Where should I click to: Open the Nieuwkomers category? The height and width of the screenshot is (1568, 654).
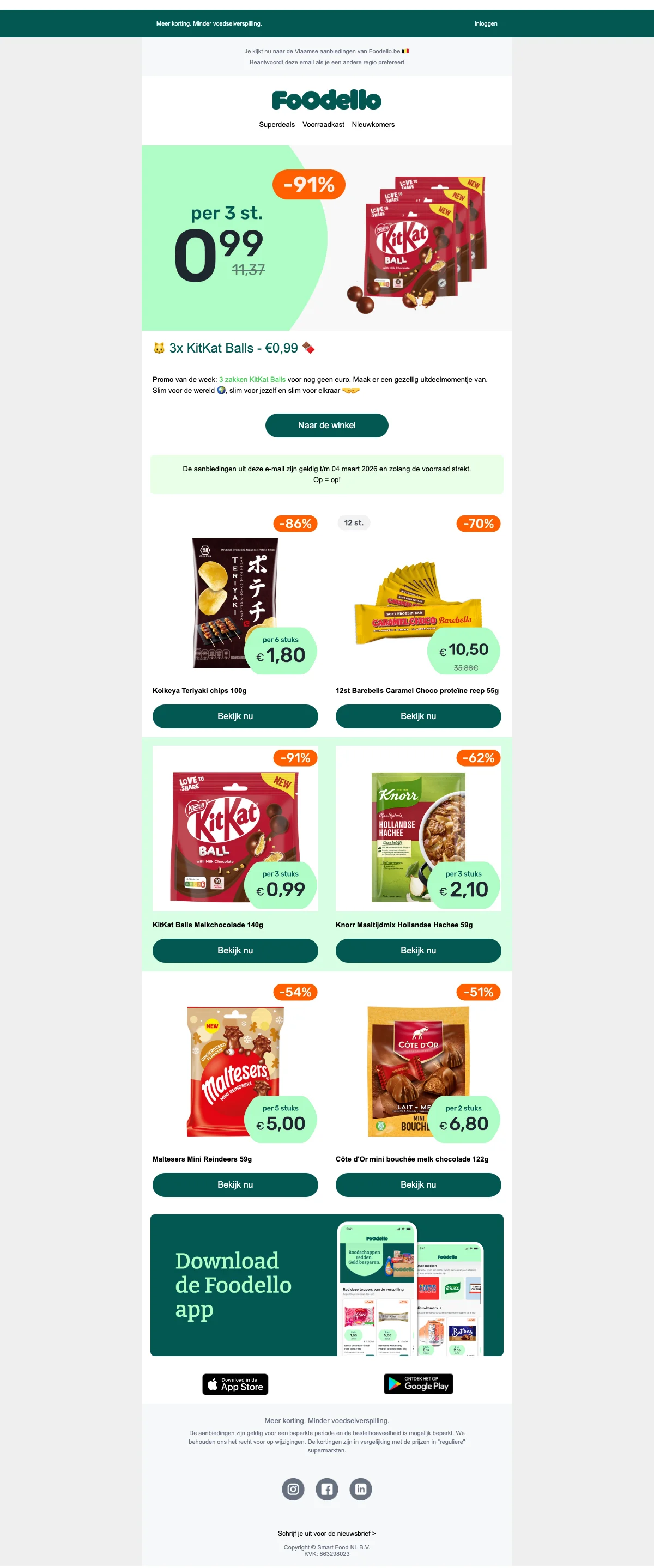pyautogui.click(x=373, y=125)
